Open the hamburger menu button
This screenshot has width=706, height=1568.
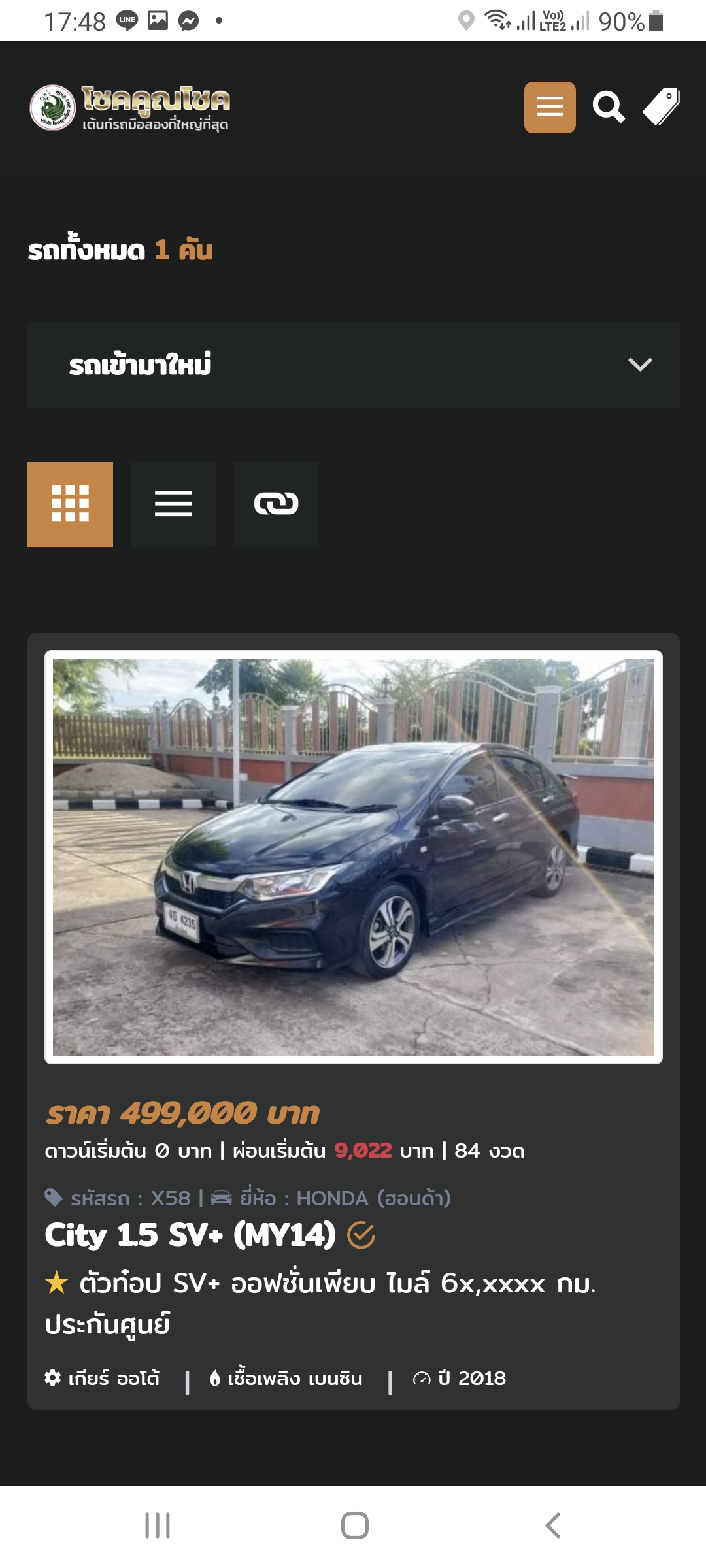click(x=550, y=107)
